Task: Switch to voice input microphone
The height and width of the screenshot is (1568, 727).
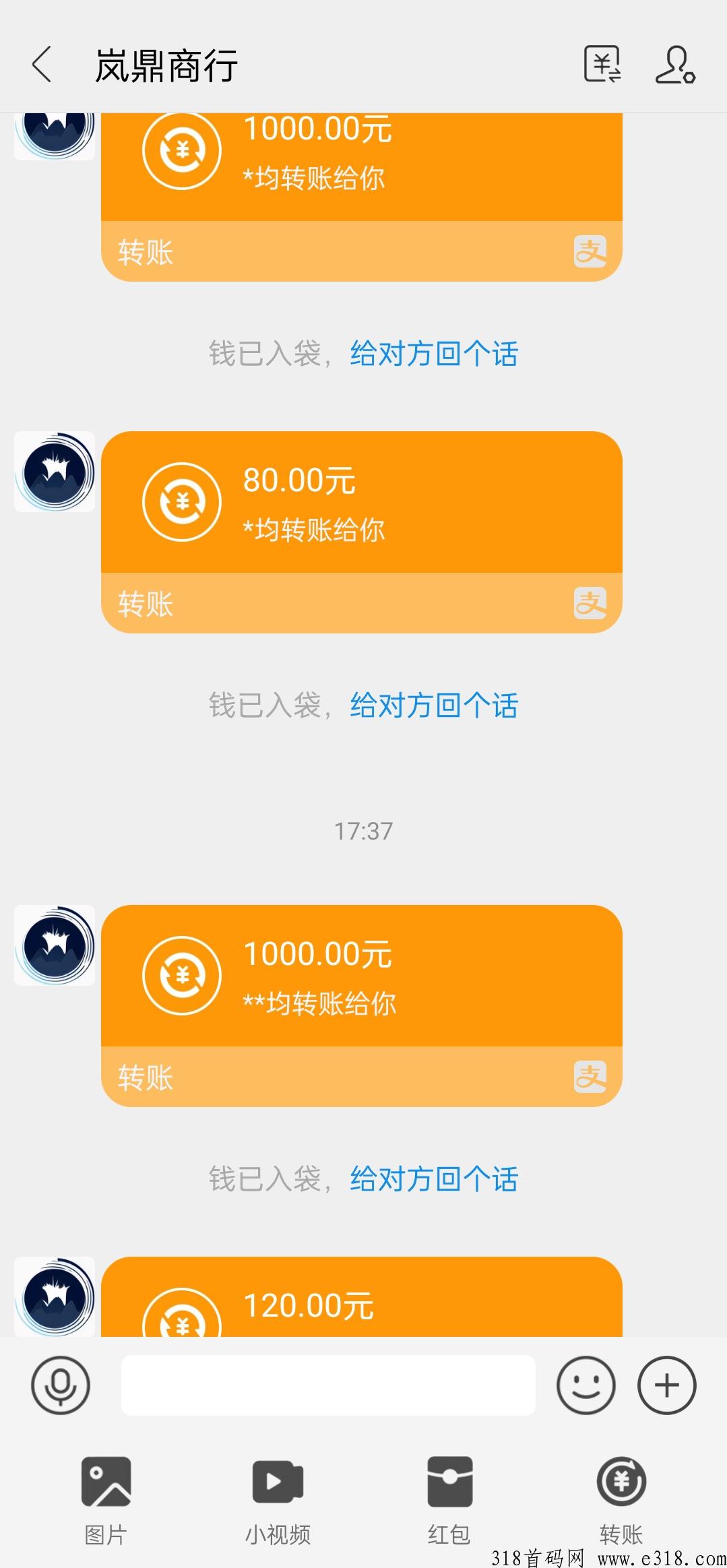Action: tap(61, 1385)
